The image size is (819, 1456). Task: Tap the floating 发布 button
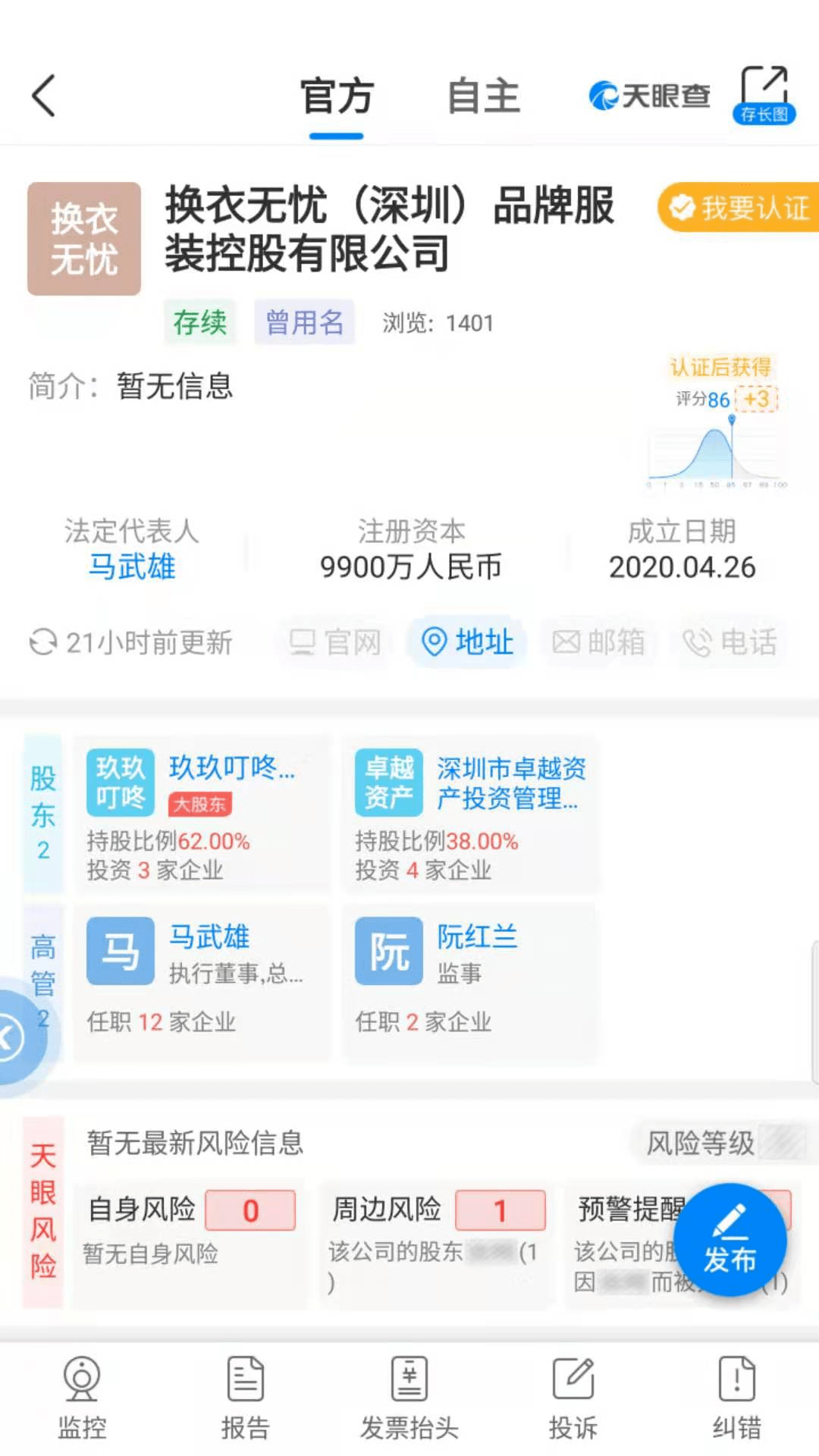coord(730,1241)
